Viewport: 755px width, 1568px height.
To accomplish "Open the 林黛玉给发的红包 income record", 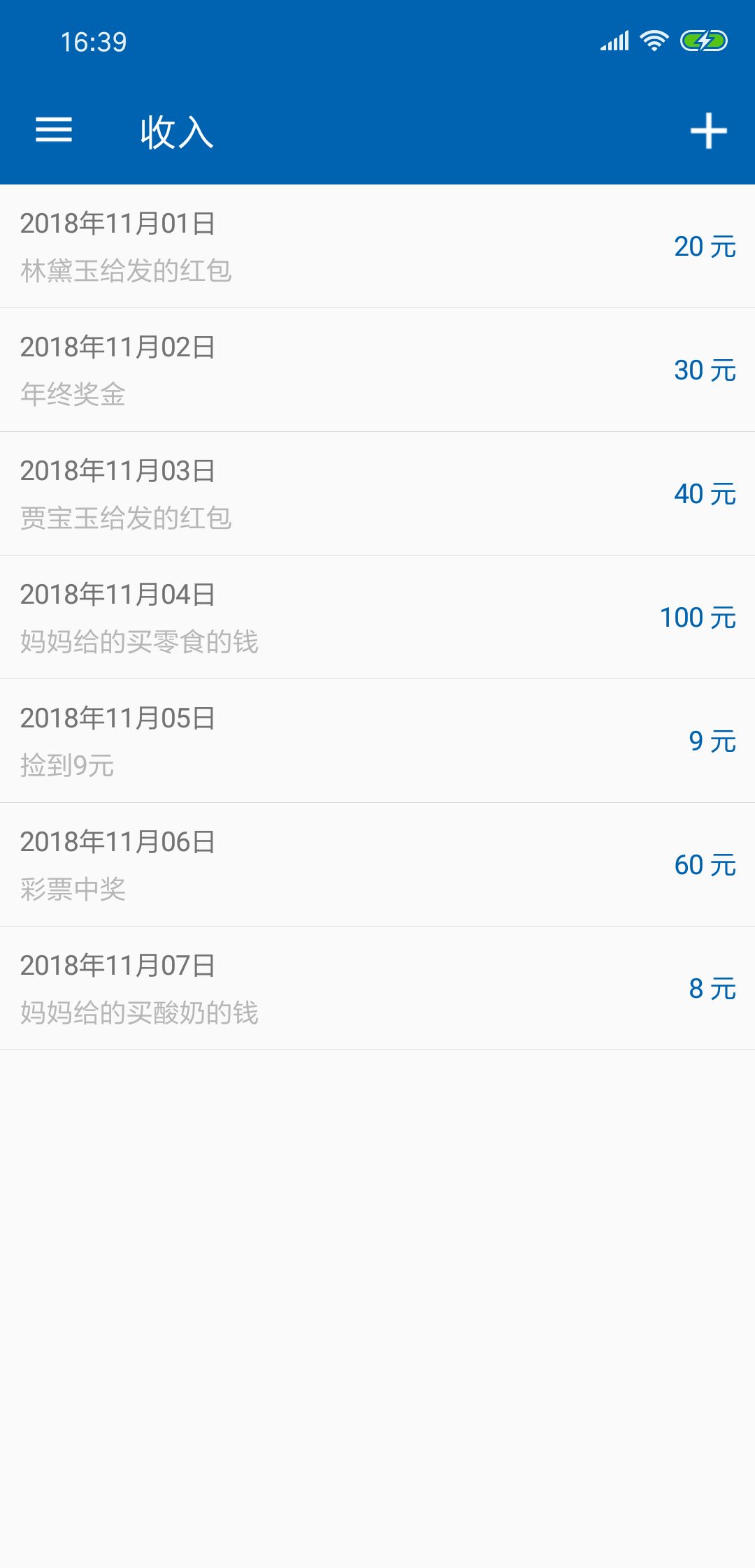I will 377,247.
